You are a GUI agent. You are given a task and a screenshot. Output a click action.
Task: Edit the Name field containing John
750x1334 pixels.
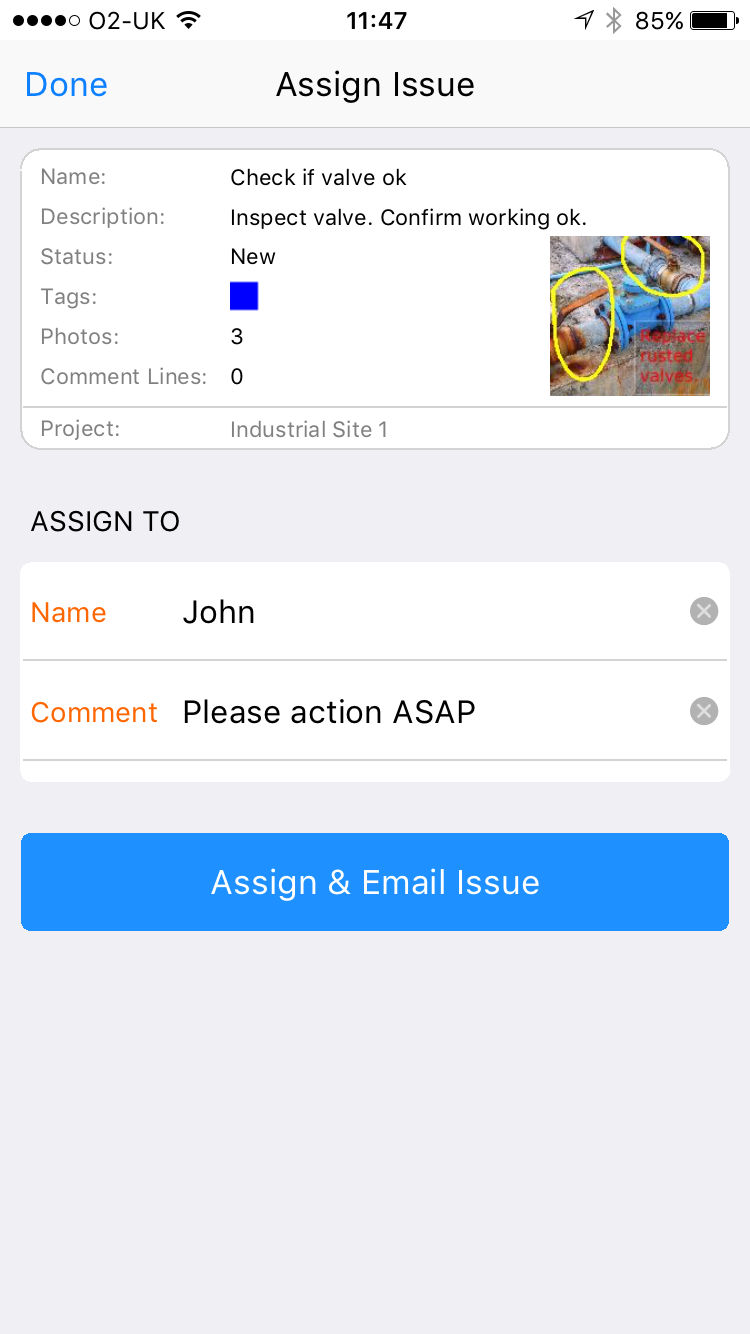tap(430, 612)
